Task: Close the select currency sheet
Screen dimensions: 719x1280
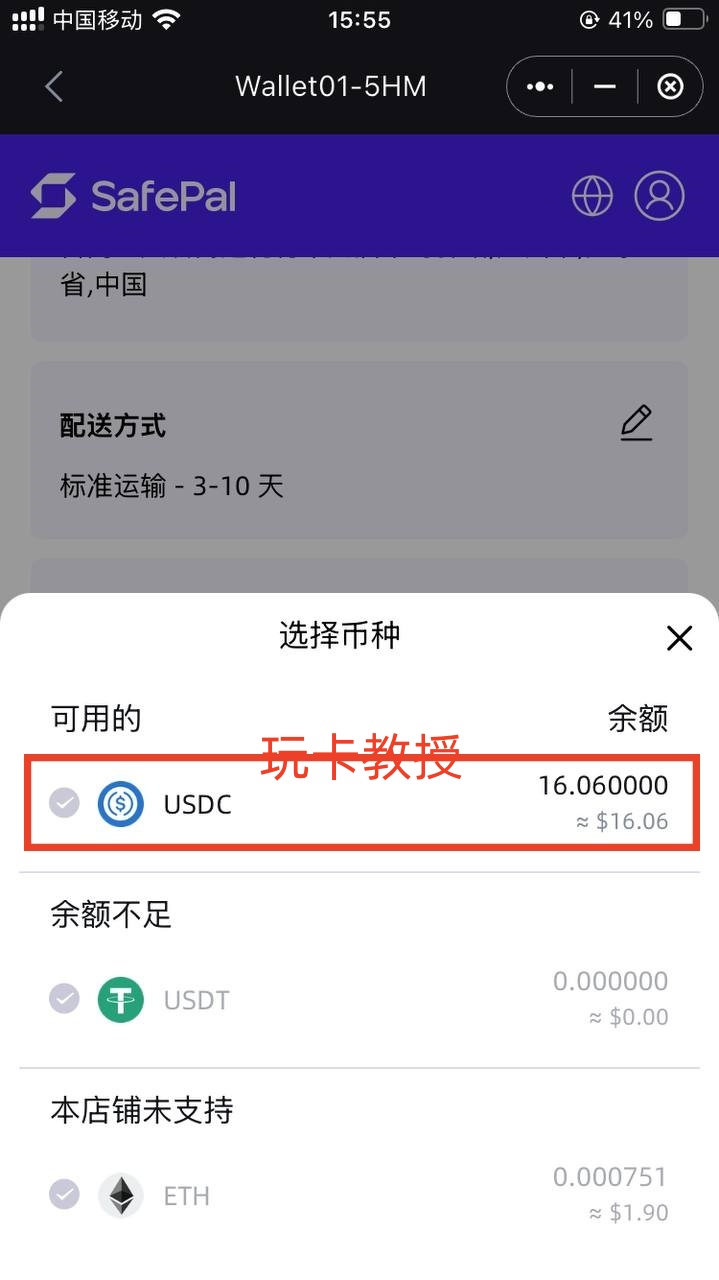Action: [x=679, y=638]
